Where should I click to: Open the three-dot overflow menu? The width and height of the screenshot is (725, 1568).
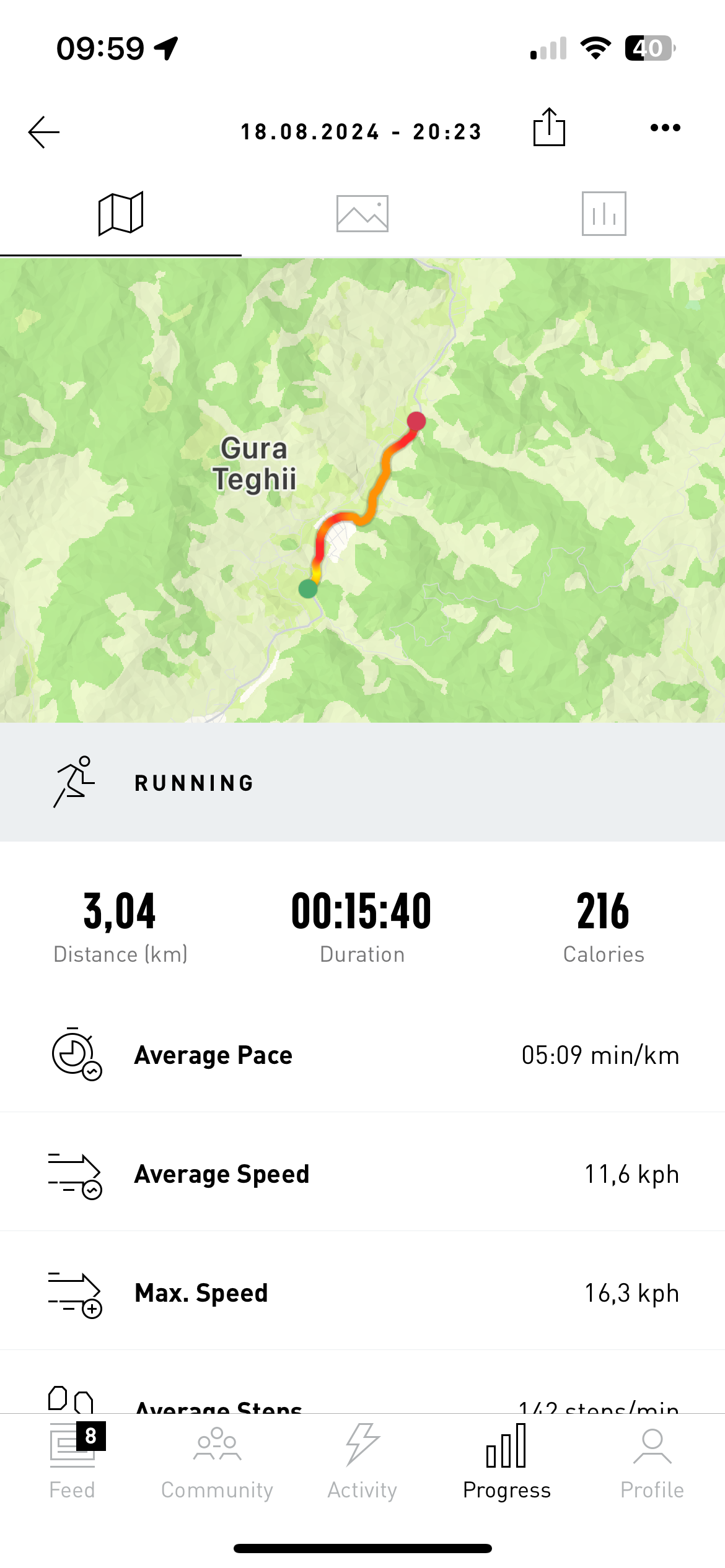[665, 128]
